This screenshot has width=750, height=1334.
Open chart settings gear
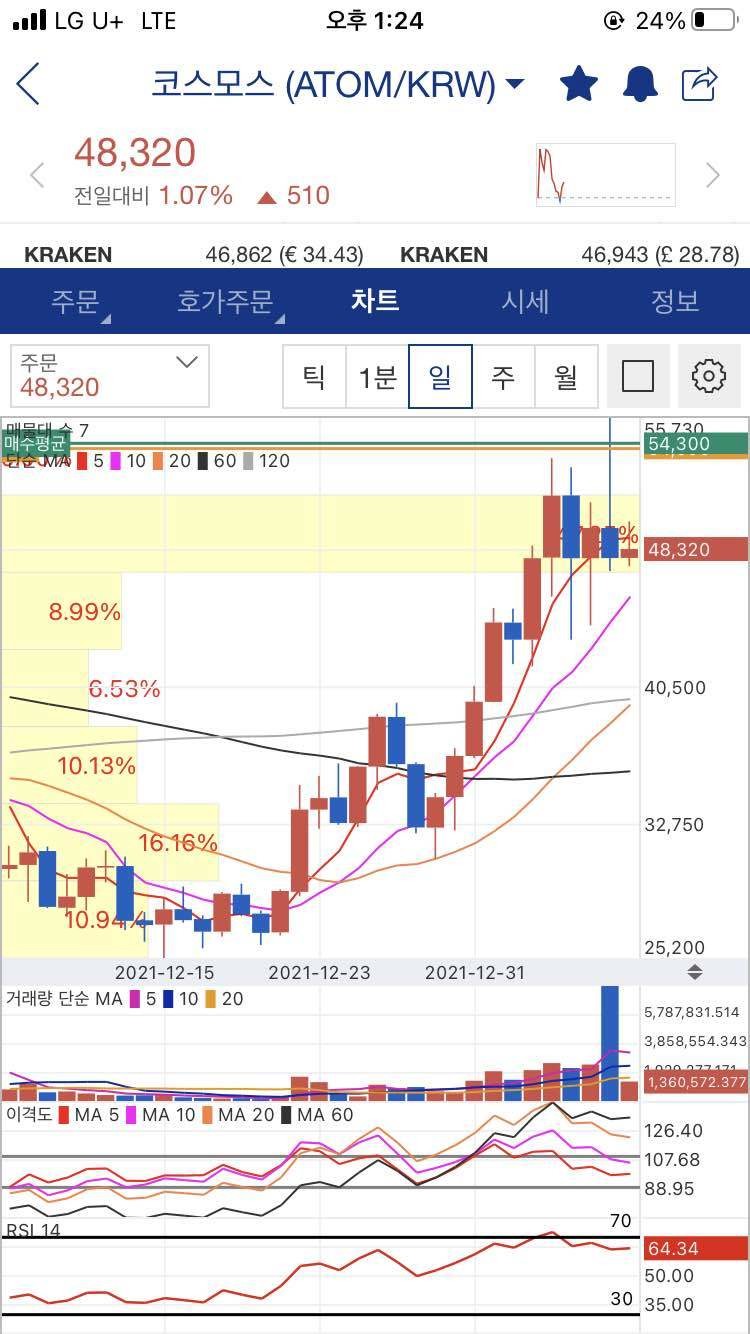708,377
